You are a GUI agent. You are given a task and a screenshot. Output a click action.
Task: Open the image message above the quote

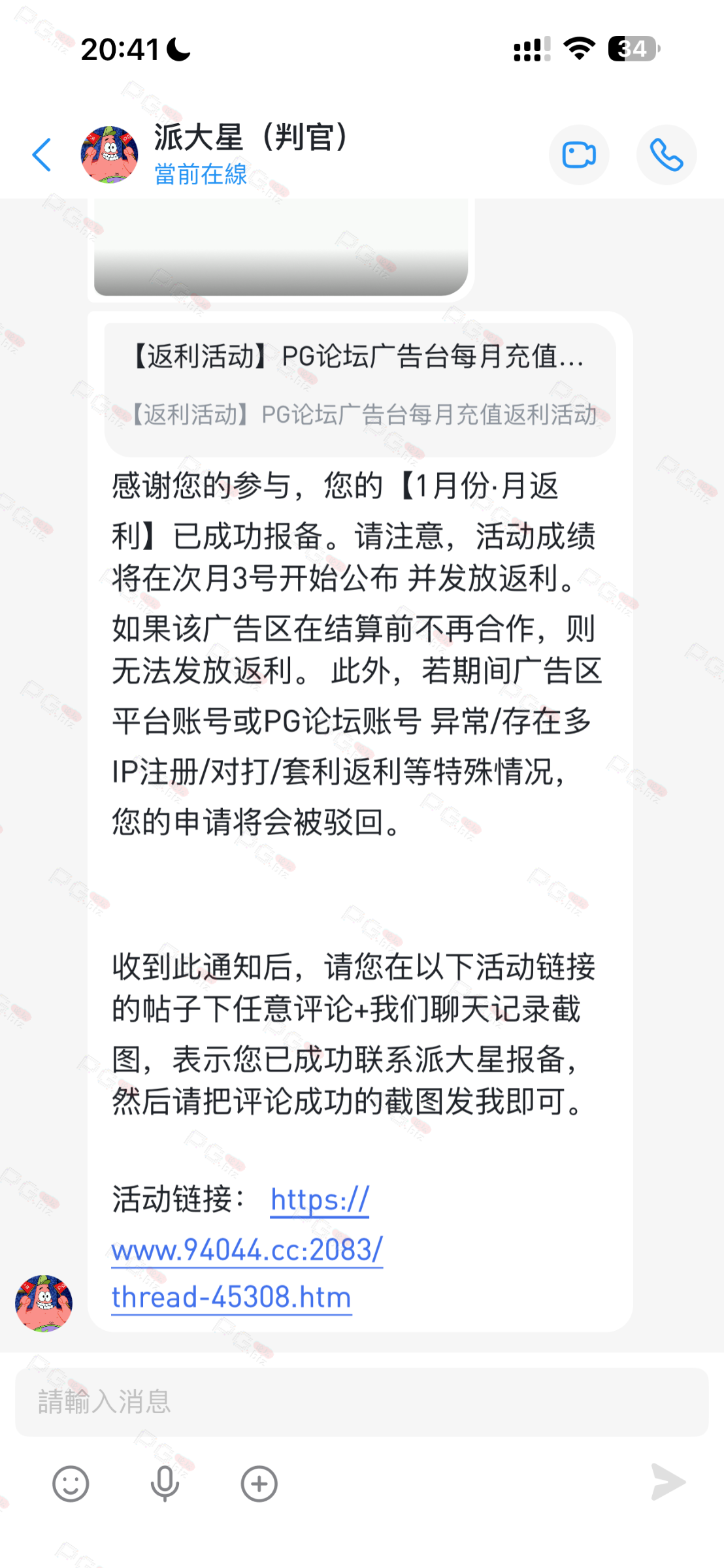281,248
